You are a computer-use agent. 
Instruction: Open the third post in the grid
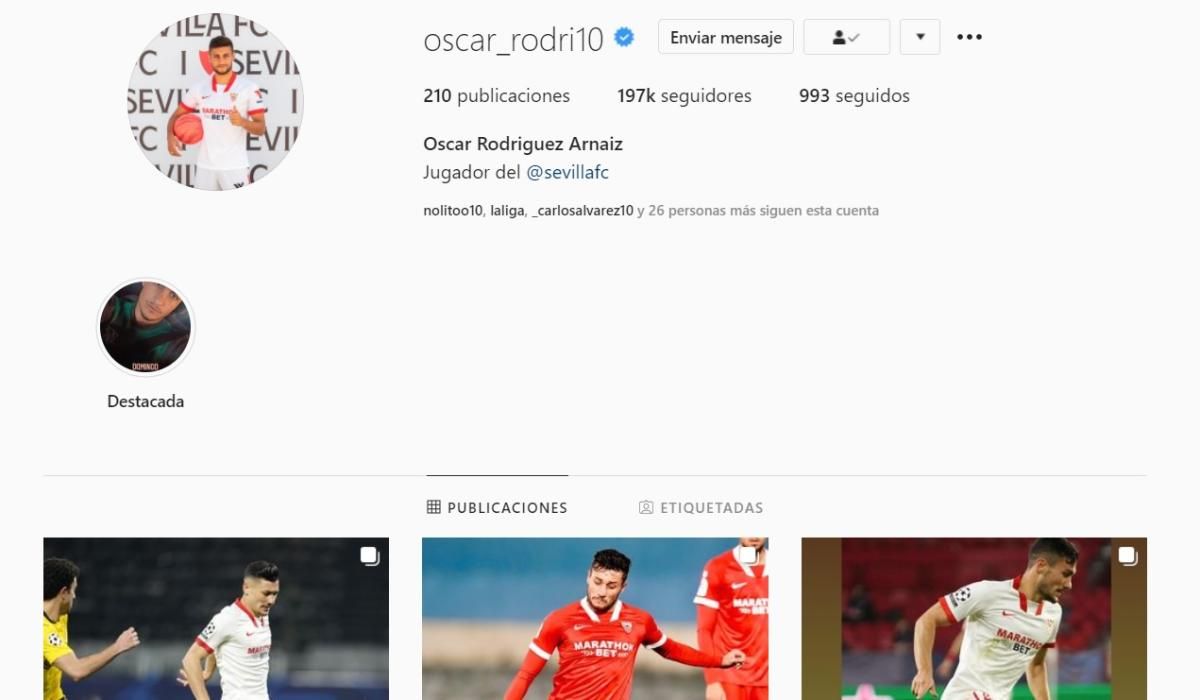point(974,620)
